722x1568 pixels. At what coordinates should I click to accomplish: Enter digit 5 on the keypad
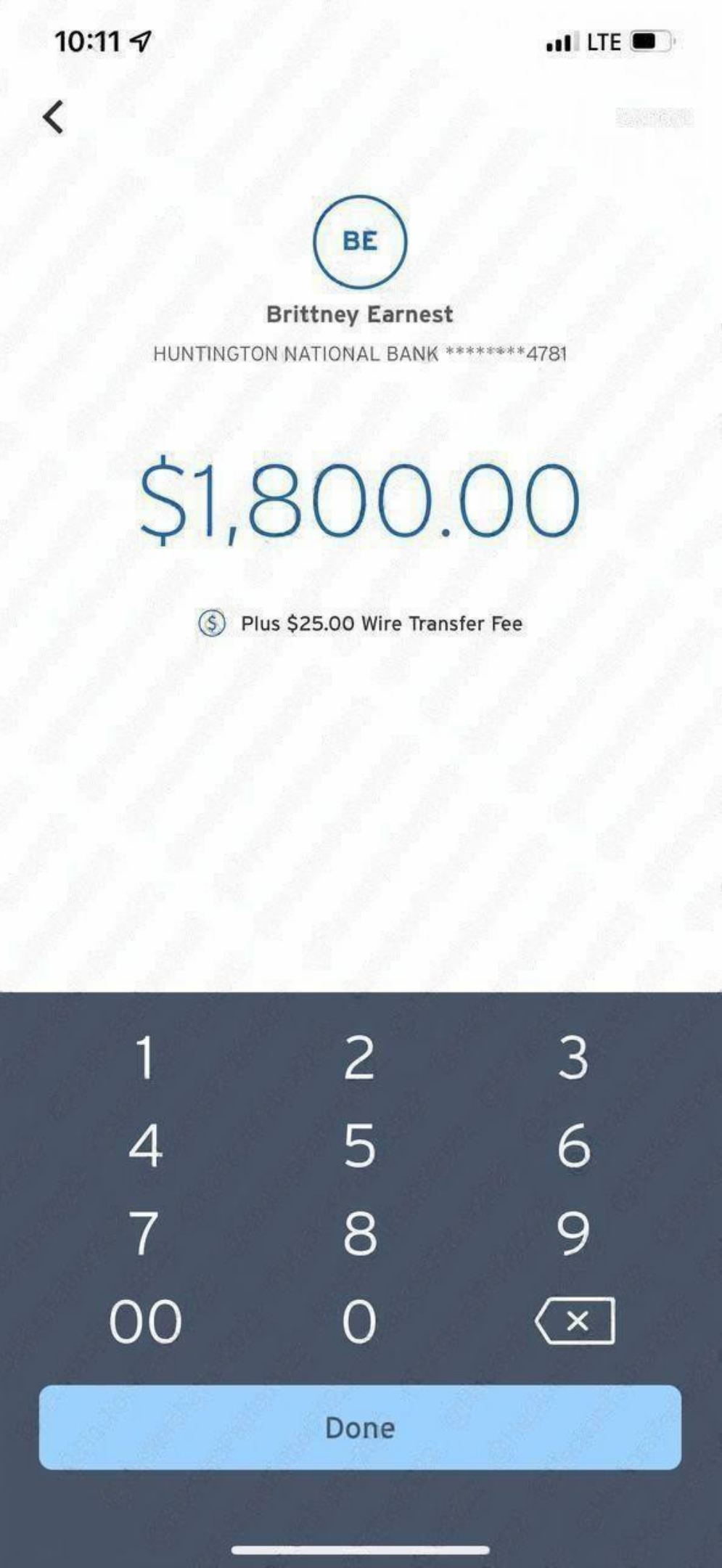(359, 1146)
